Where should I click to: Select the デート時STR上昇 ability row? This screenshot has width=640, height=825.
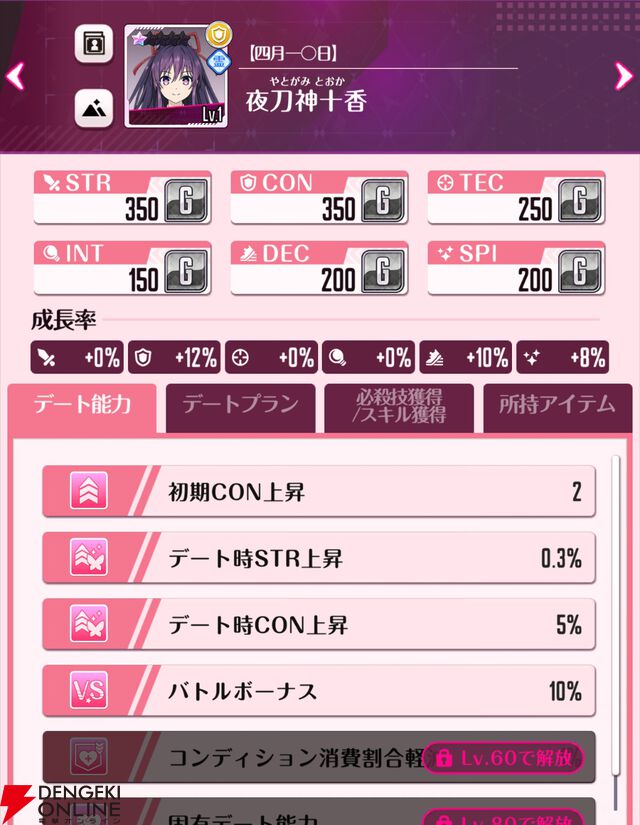(318, 558)
